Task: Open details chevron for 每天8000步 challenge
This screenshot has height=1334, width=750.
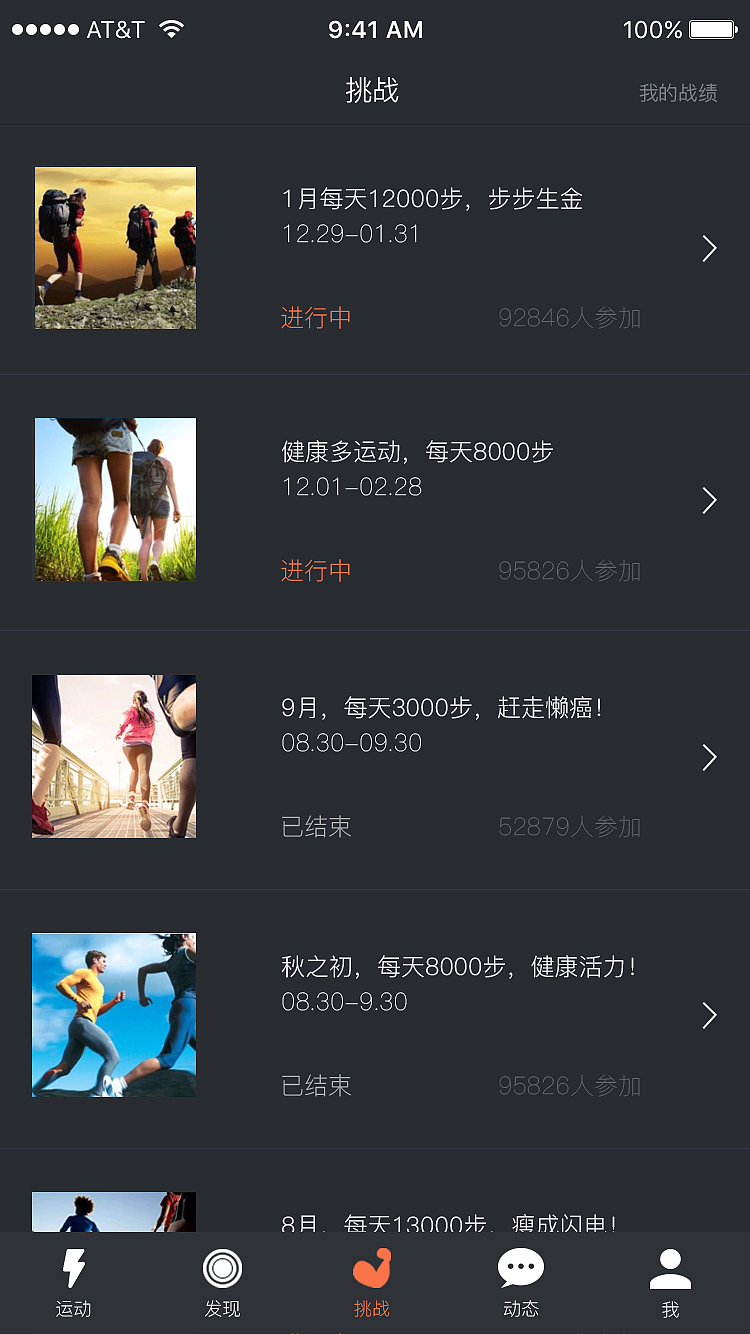Action: point(709,499)
